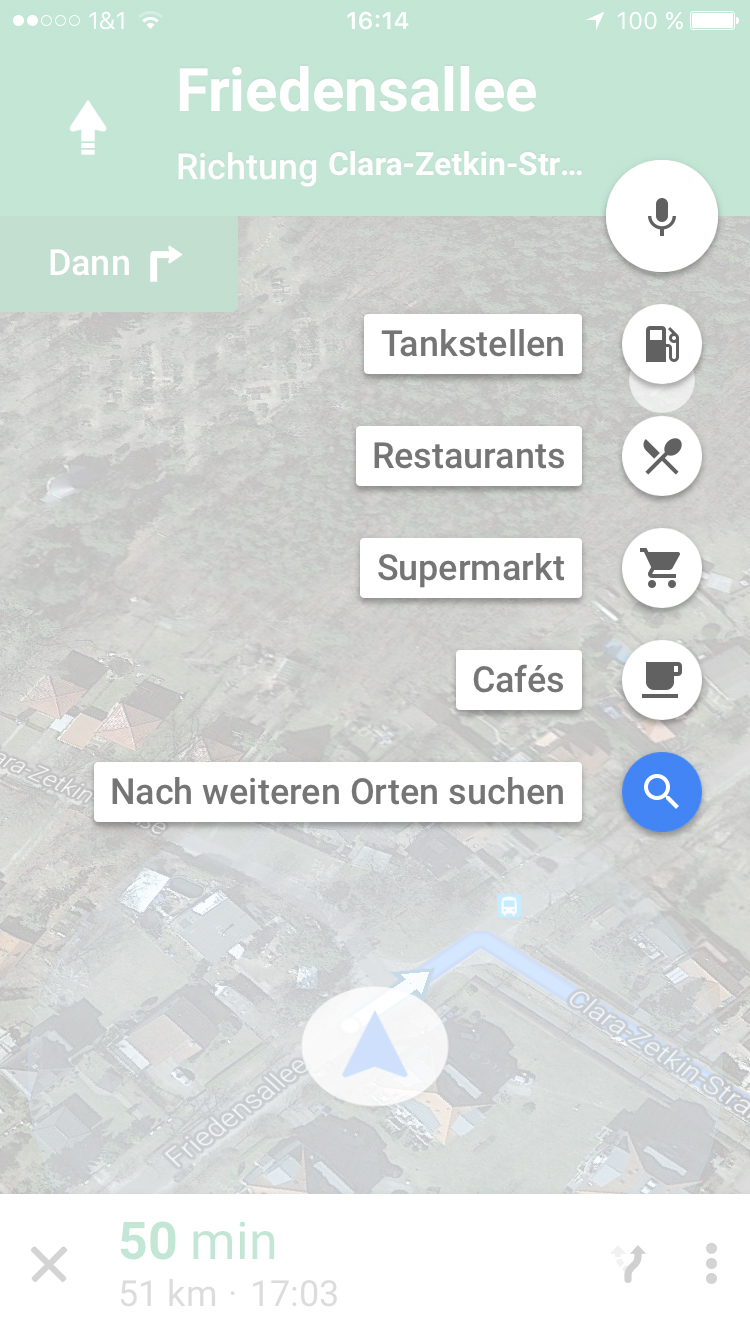This screenshot has height=1334, width=750.
Task: Tap the microphone voice search button
Action: 661,216
